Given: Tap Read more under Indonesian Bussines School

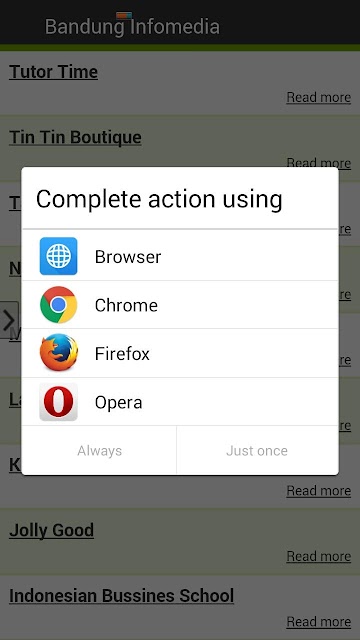Looking at the screenshot, I should 318,622.
